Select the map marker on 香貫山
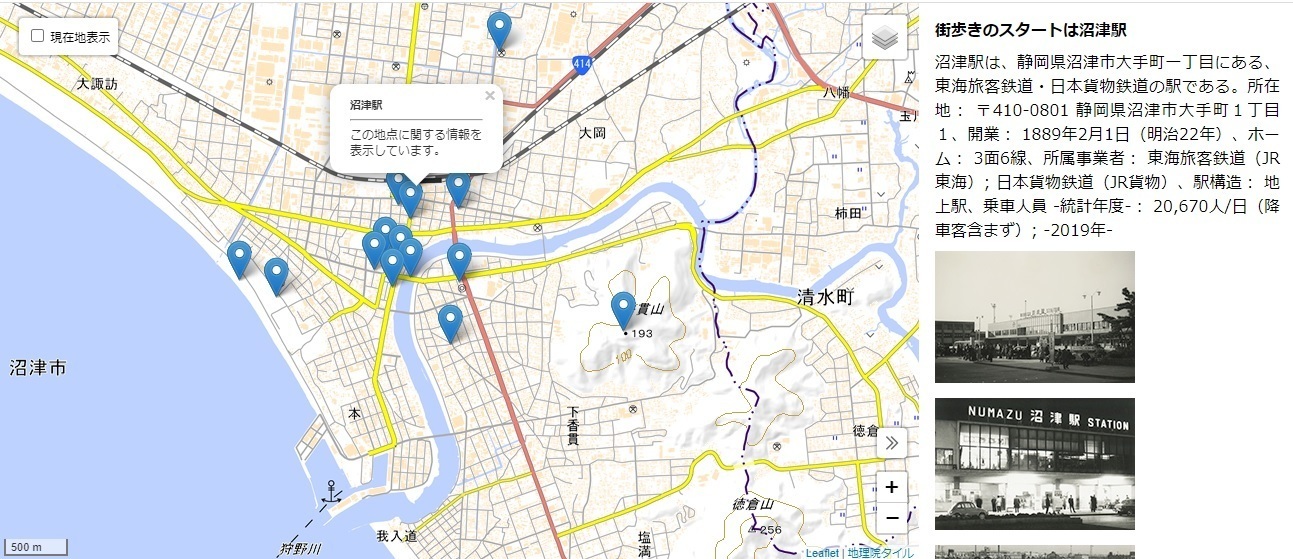The image size is (1293, 559). pos(623,308)
